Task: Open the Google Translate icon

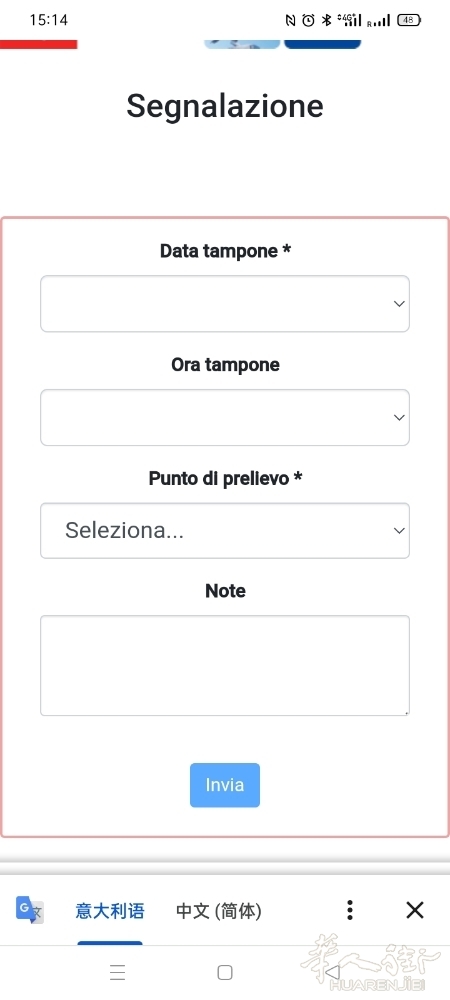Action: tap(29, 910)
